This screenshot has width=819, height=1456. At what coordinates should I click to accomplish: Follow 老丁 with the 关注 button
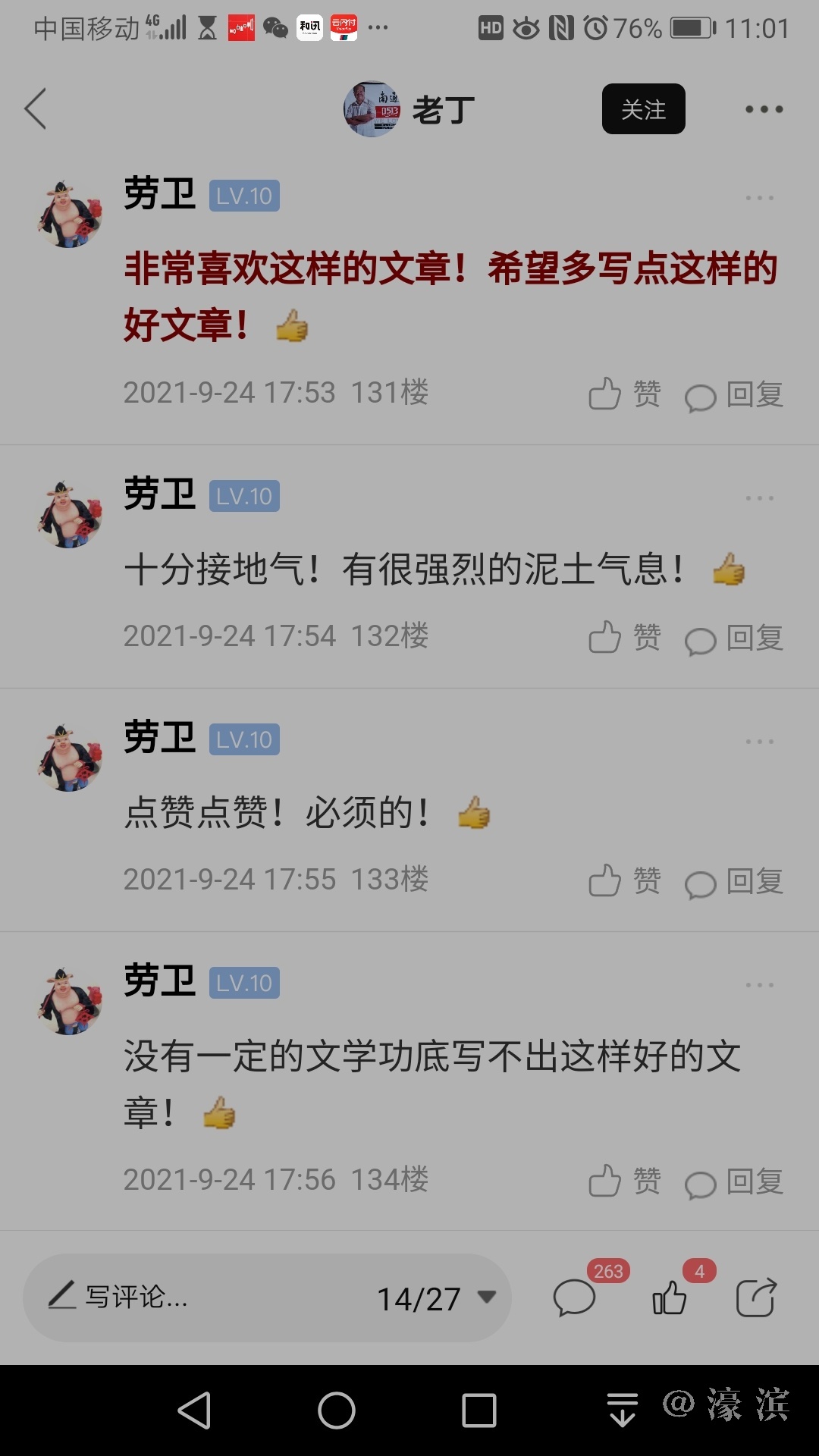coord(643,109)
